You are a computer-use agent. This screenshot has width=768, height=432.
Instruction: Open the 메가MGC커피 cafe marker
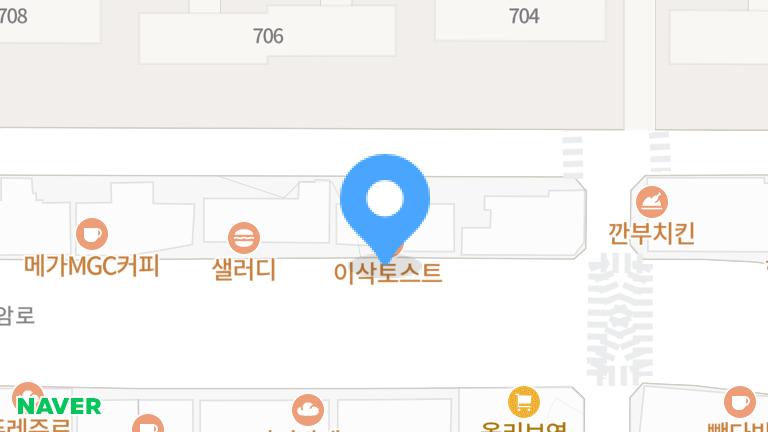coord(92,234)
